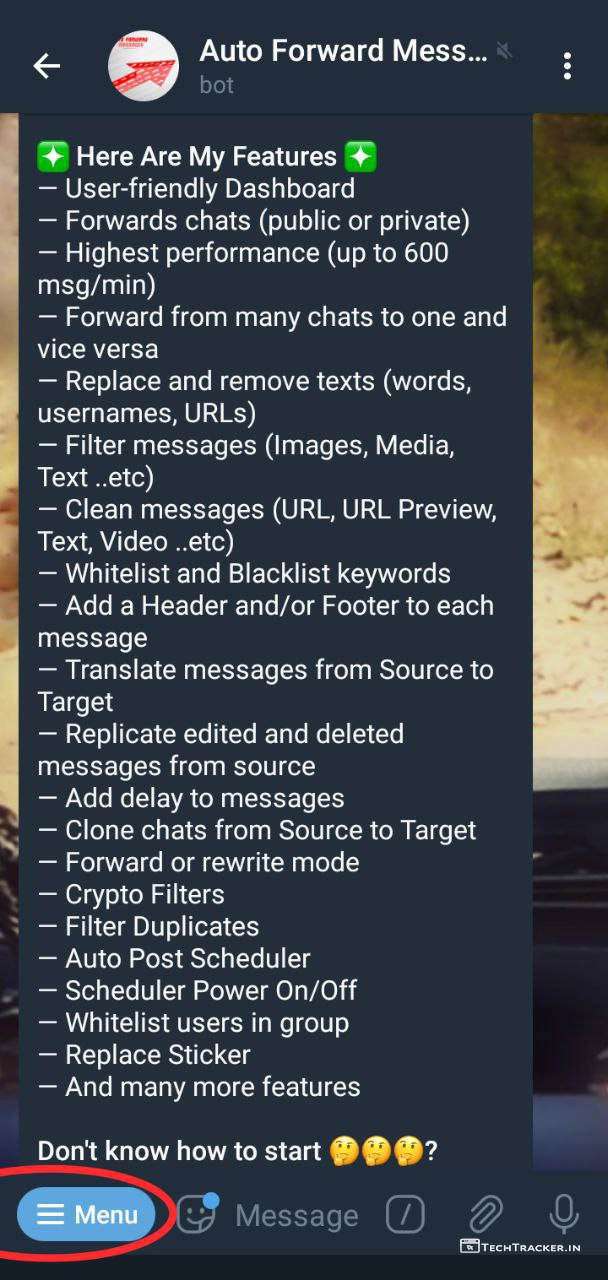This screenshot has width=608, height=1280.
Task: Attach a file with the paperclip
Action: pyautogui.click(x=485, y=1215)
